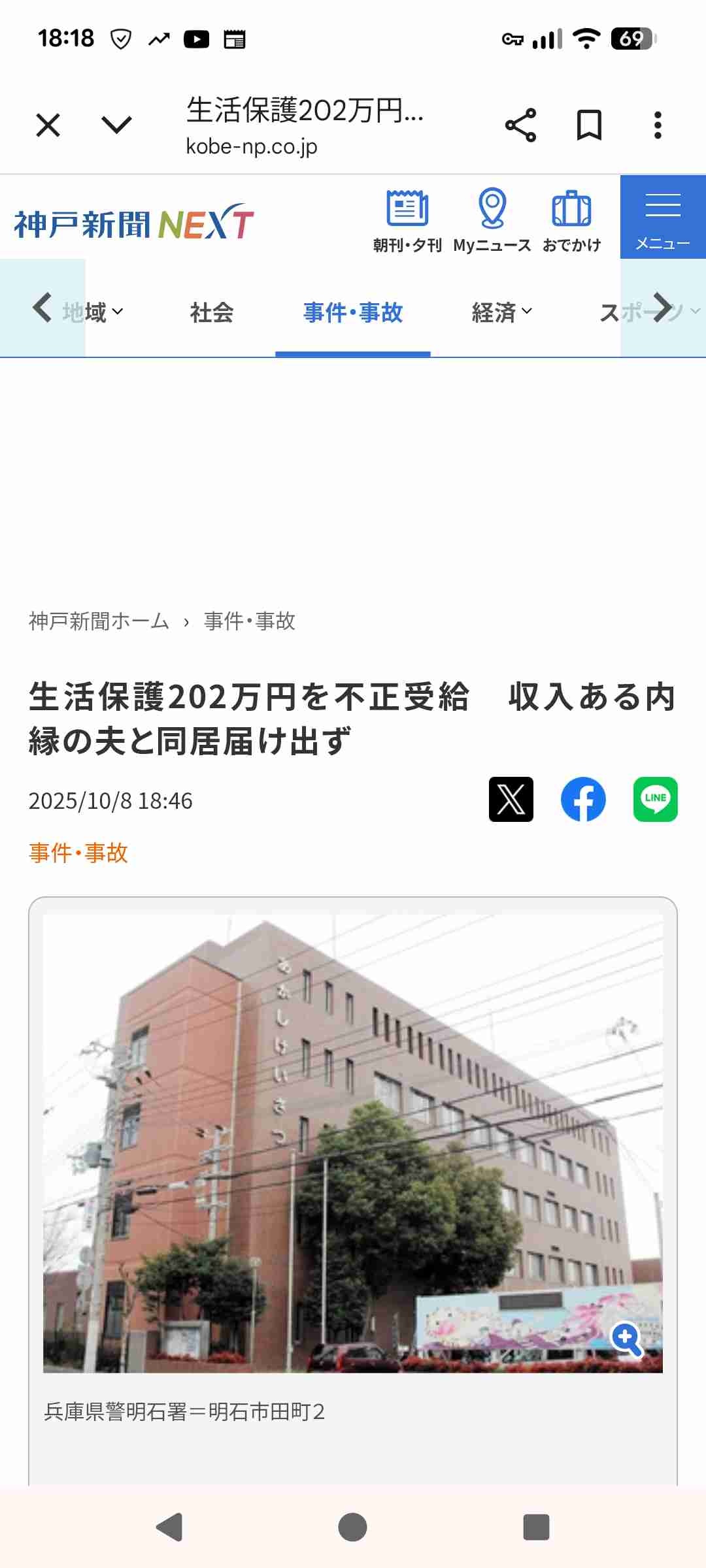
Task: Go to the 神戸新聞NEXT home logo
Action: (134, 223)
